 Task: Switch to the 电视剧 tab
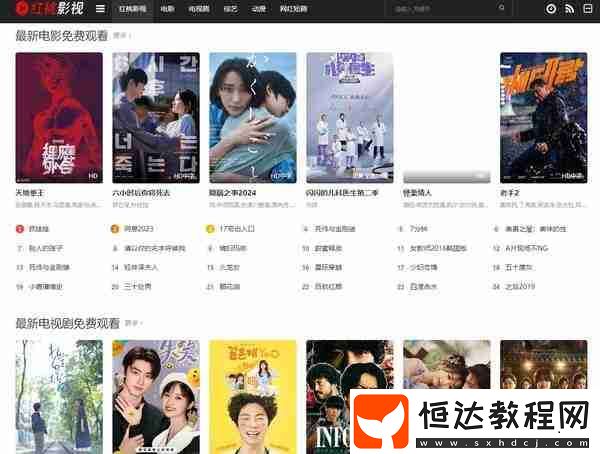coord(198,8)
